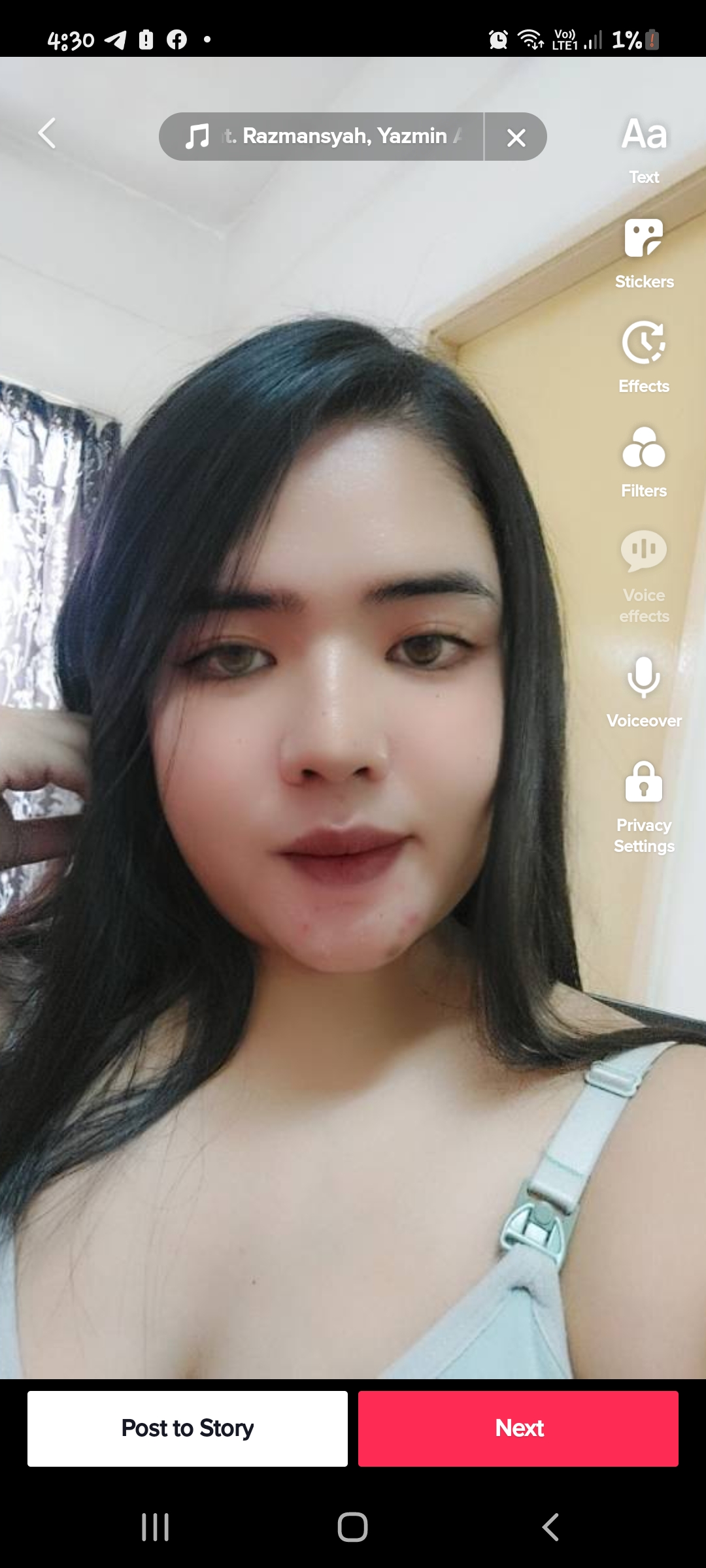Go back with the top-left arrow
This screenshot has height=1568, width=706.
[47, 134]
